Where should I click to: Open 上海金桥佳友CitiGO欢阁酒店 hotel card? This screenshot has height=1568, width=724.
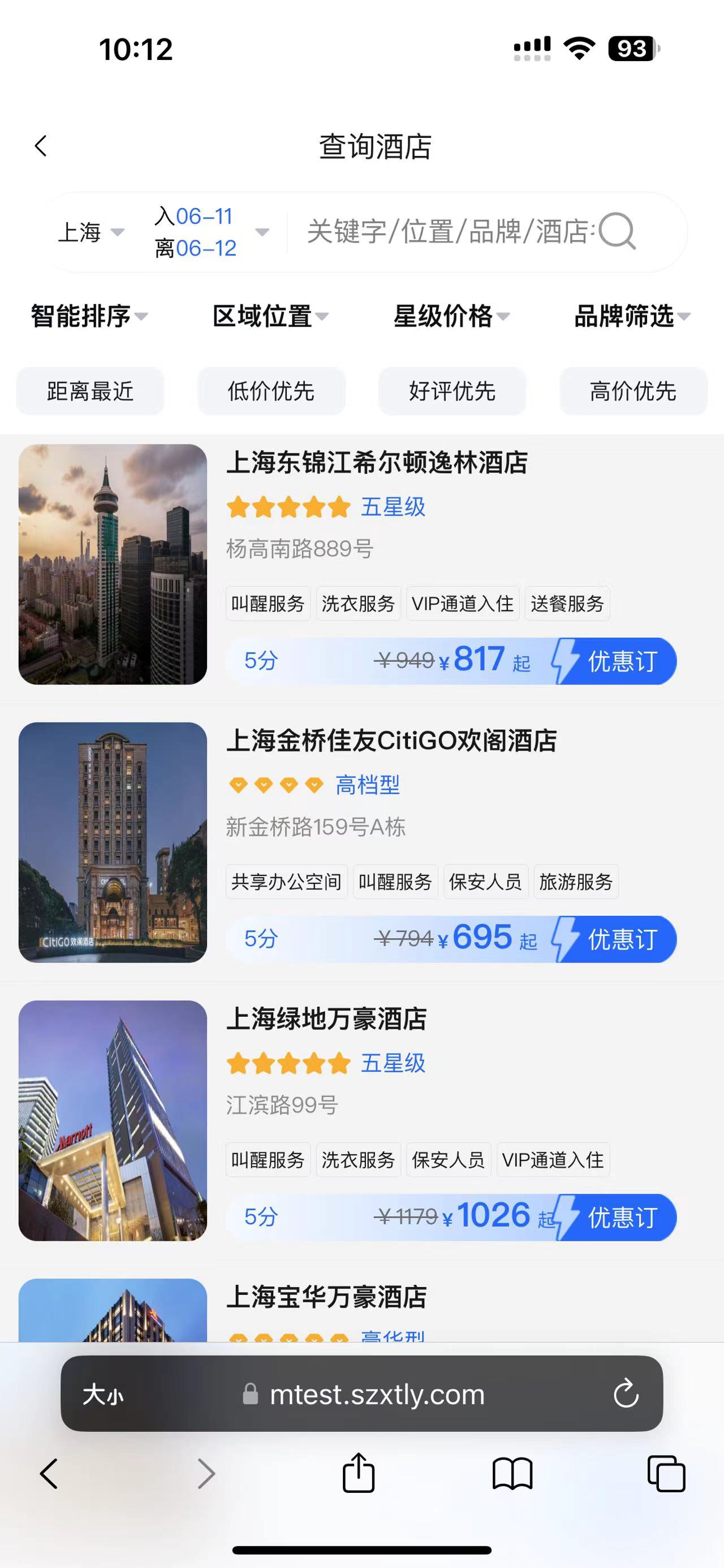click(x=391, y=741)
